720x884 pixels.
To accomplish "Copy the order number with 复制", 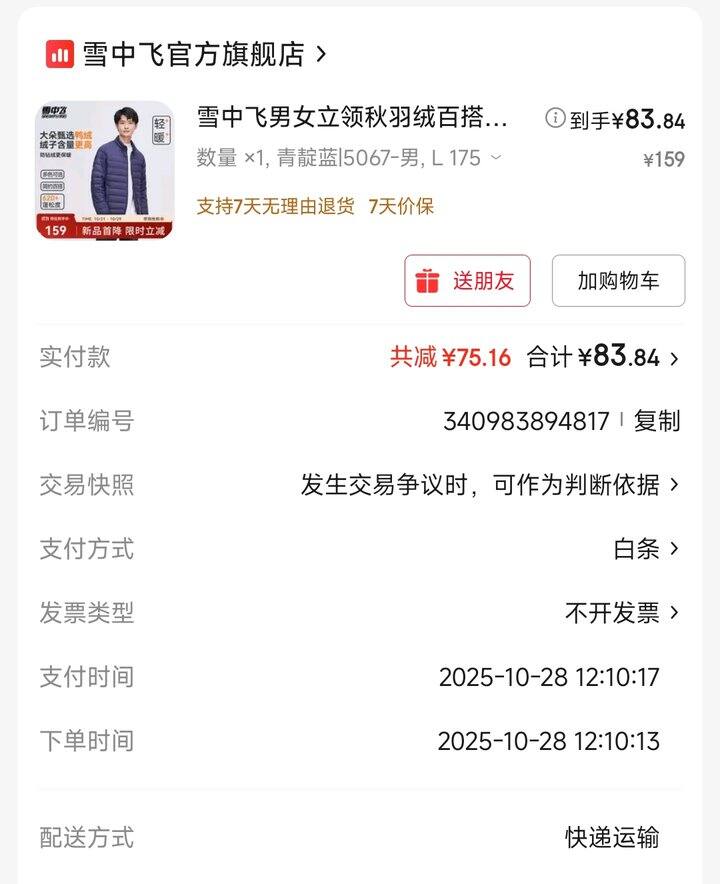I will tap(657, 421).
